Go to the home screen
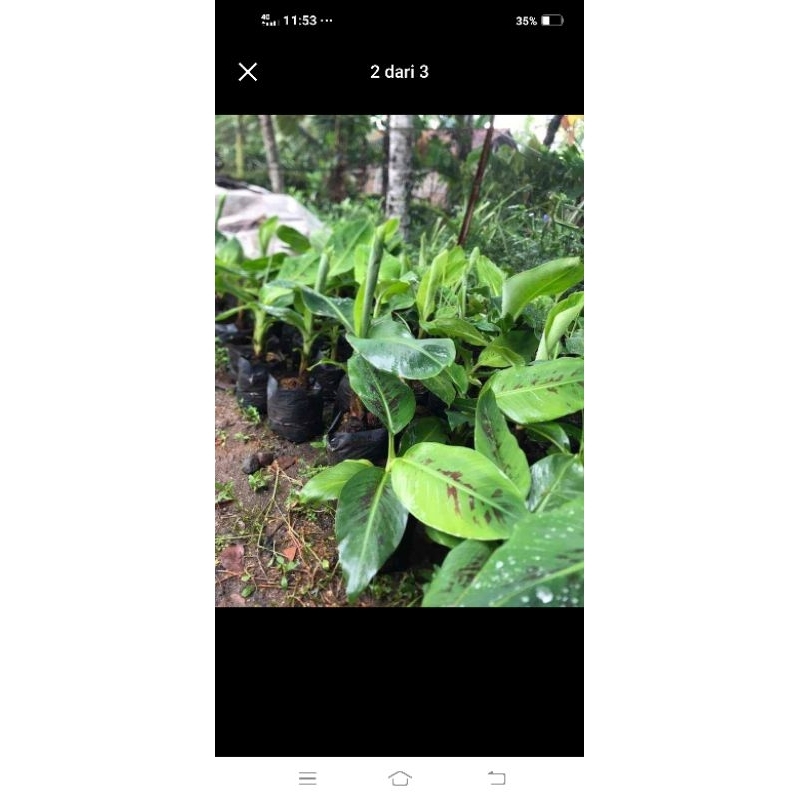800x800 pixels. click(x=400, y=778)
